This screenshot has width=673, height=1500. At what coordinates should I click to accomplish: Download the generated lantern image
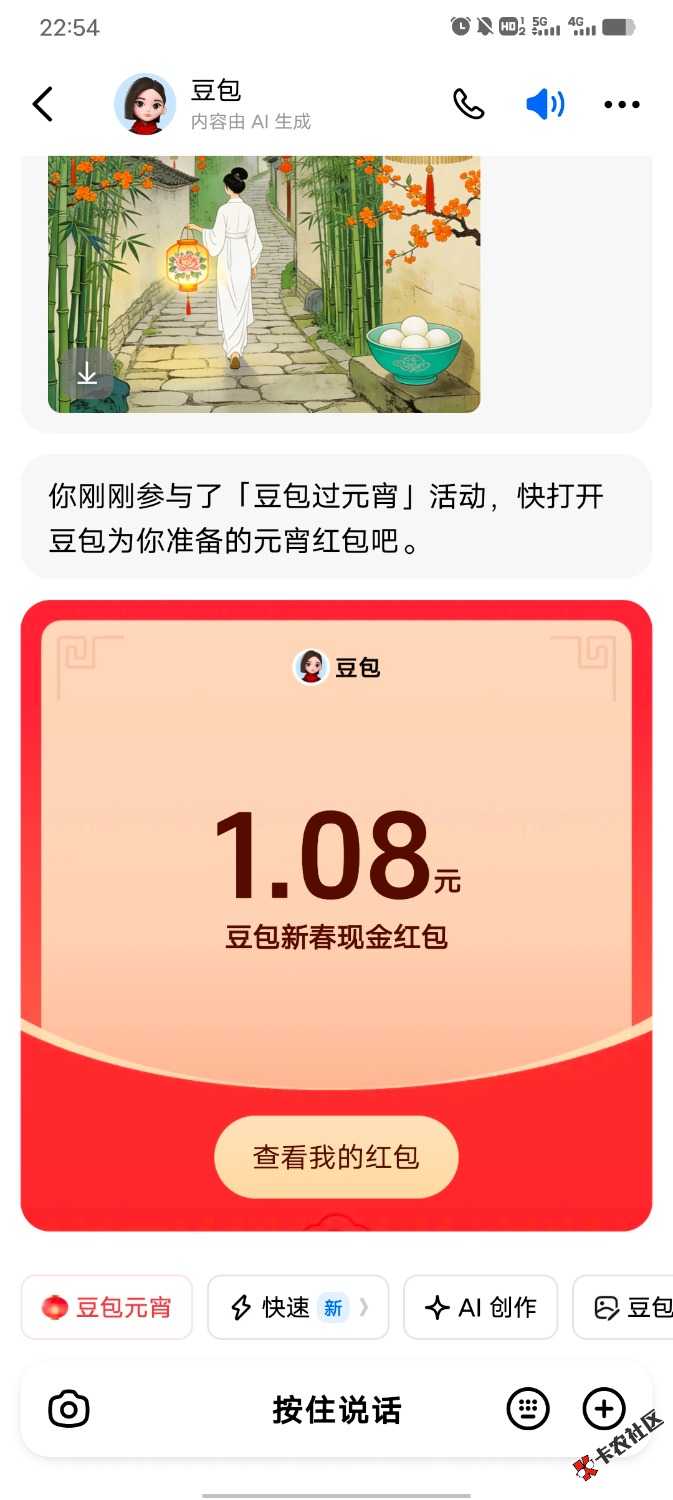[87, 374]
